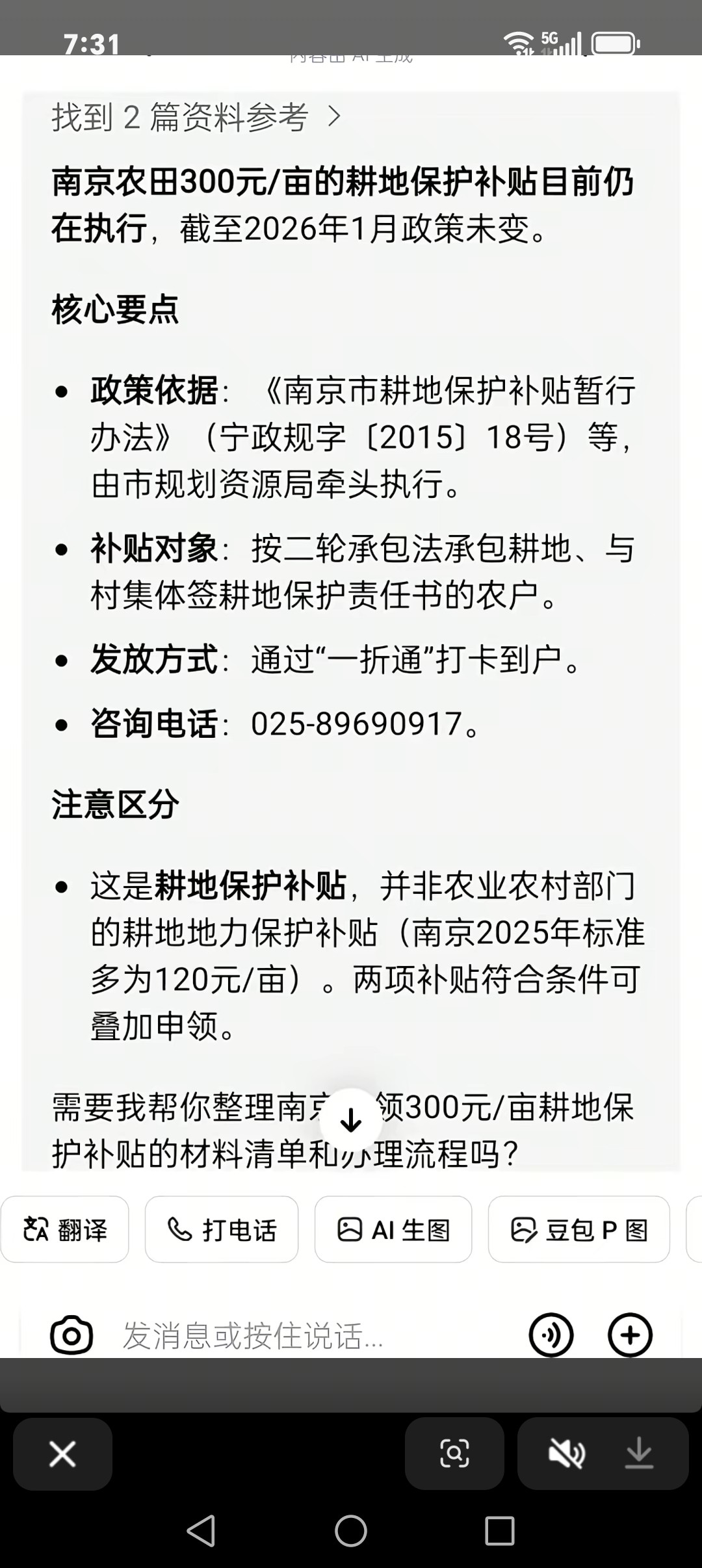Open the camera icon in message bar
The image size is (702, 1568).
click(71, 1335)
